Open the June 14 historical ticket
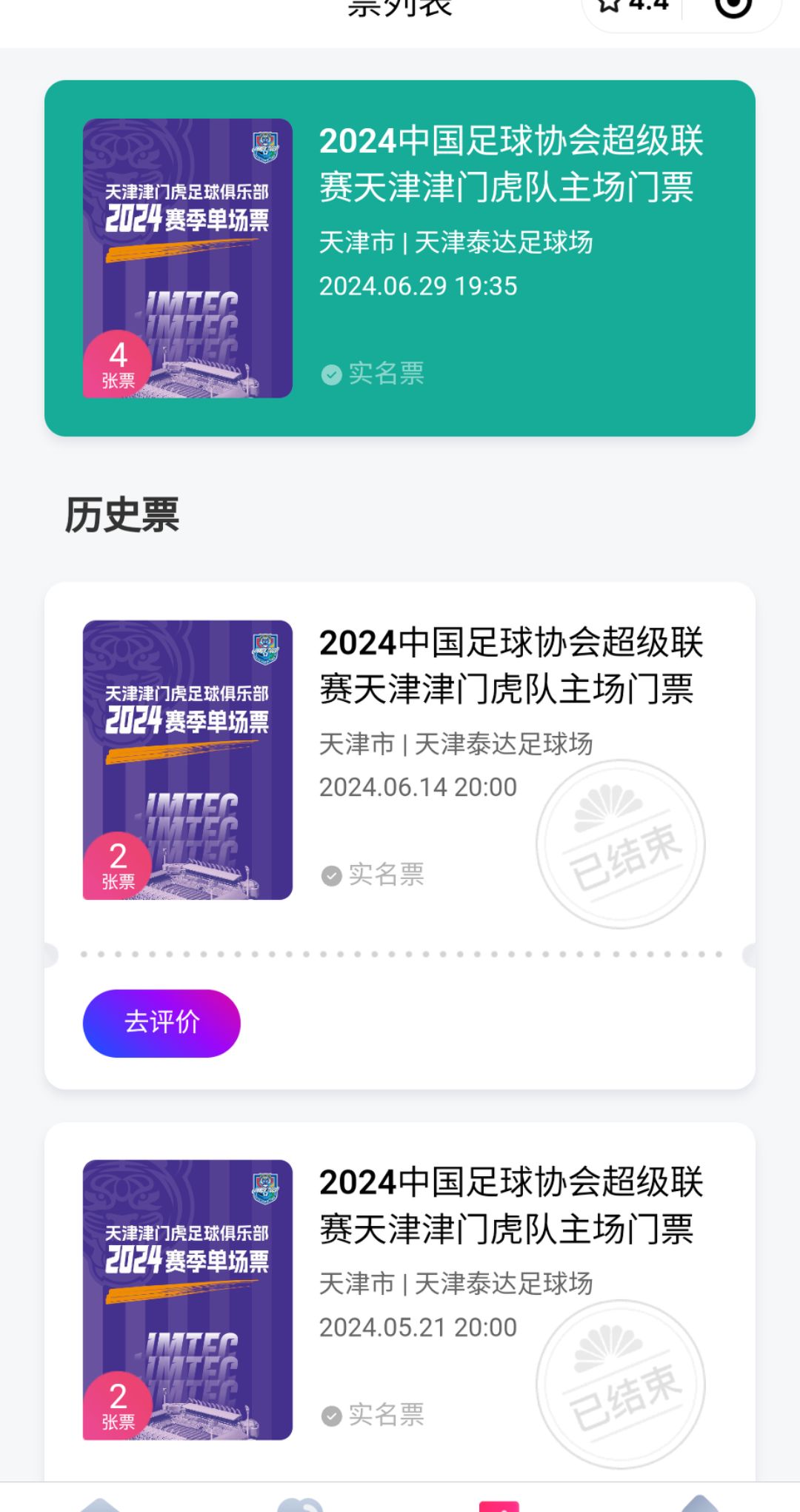 400,763
